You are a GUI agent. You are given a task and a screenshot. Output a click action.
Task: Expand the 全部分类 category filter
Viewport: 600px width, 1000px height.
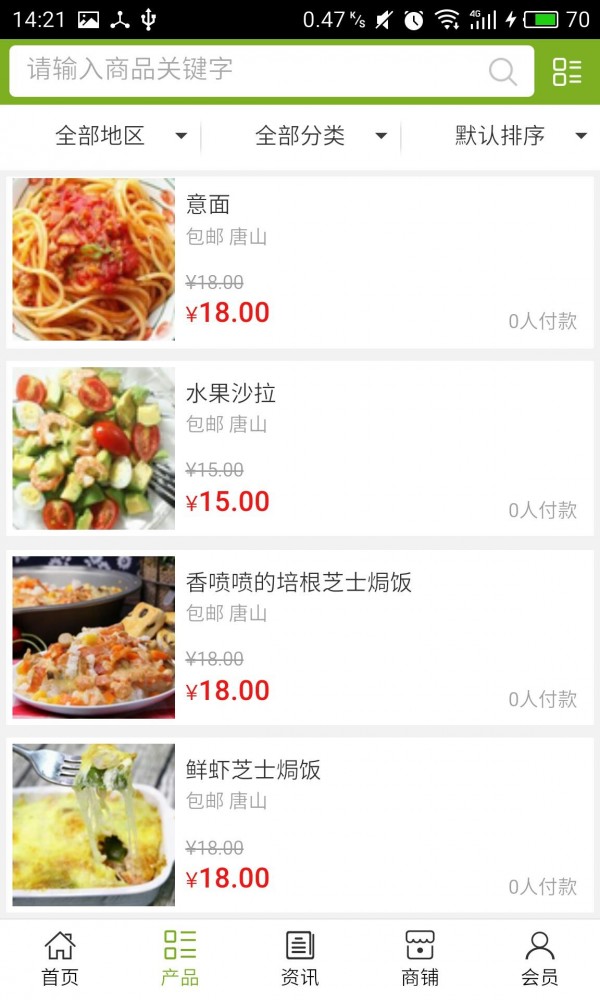(x=320, y=136)
